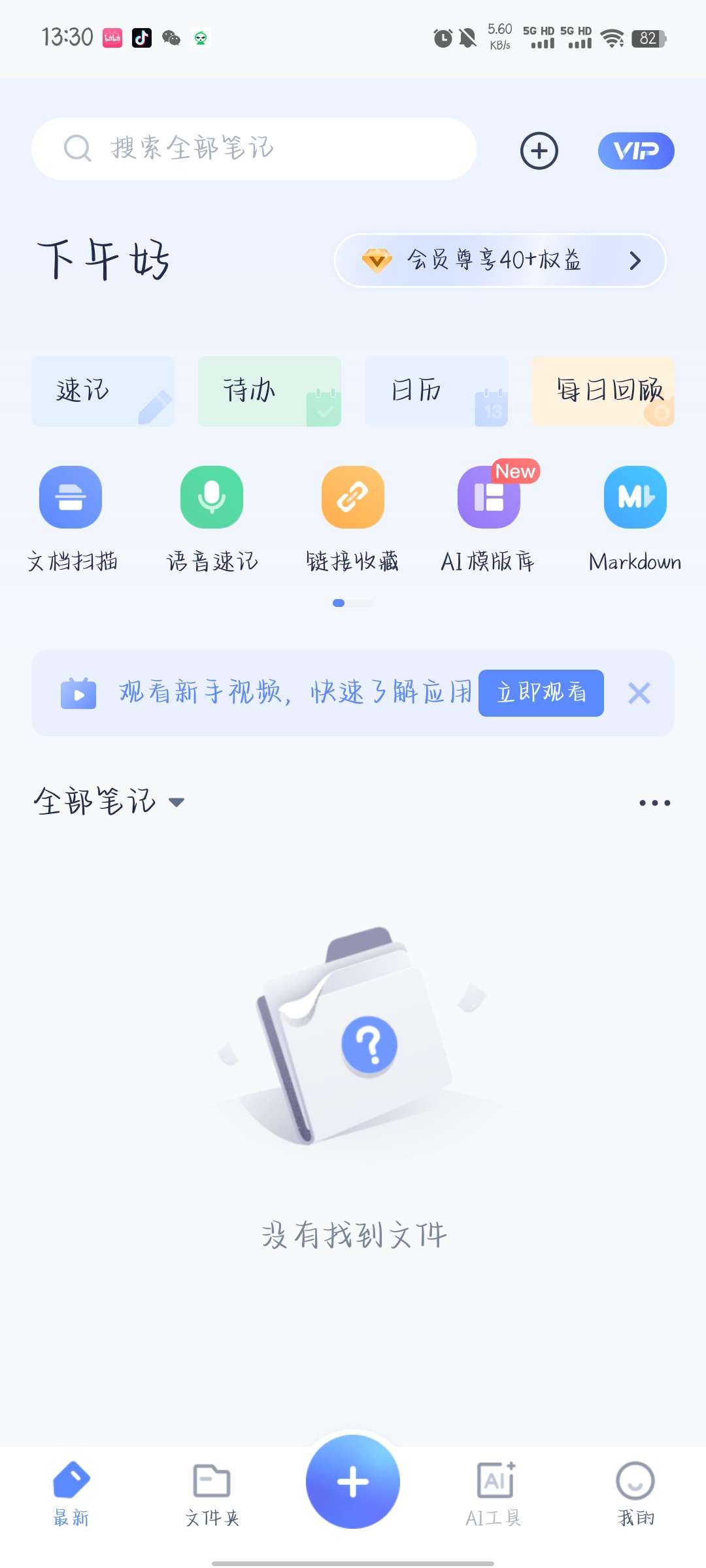This screenshot has height=1568, width=706.
Task: Tap 立即观看 to watch the tutorial video
Action: (x=541, y=693)
